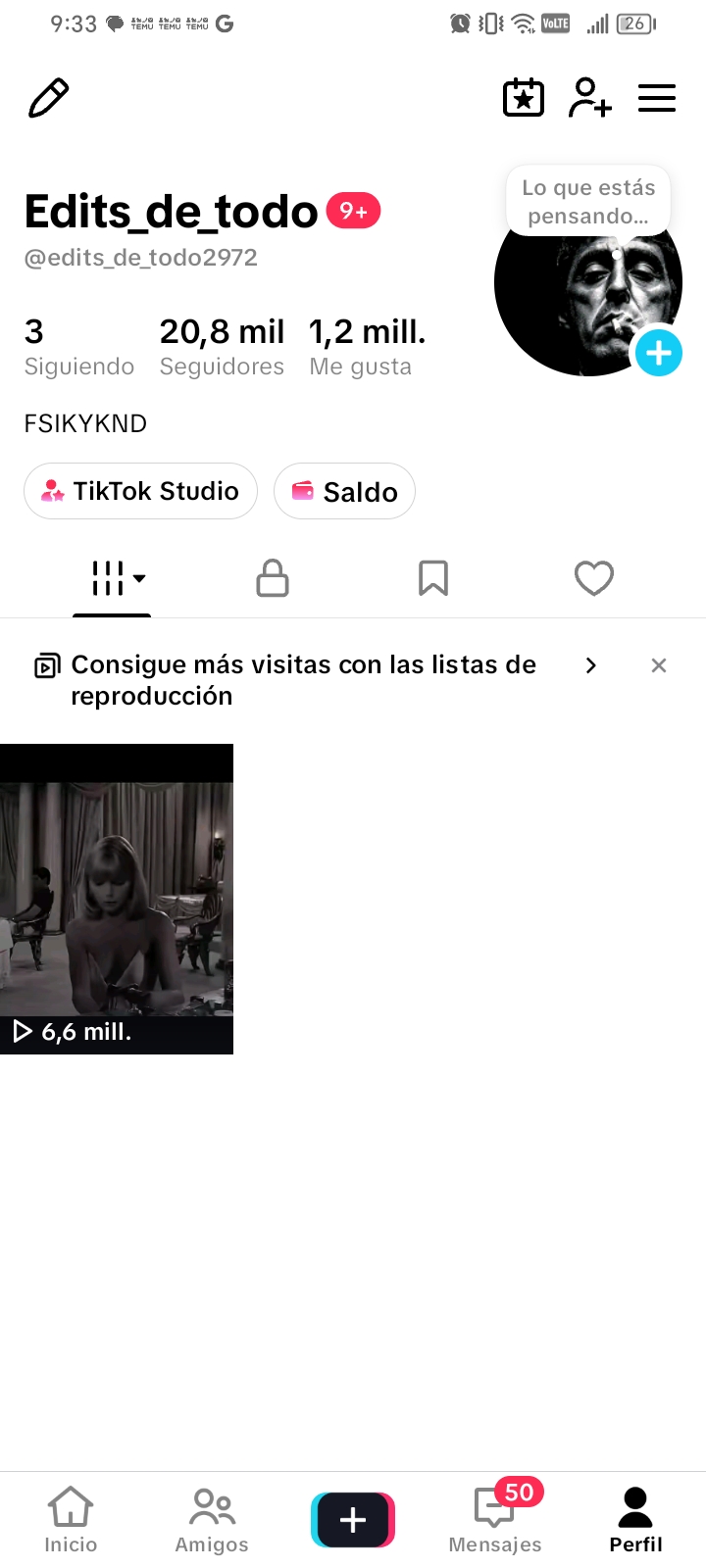Image resolution: width=706 pixels, height=1568 pixels.
Task: Open Saldo balance
Action: pos(344,491)
